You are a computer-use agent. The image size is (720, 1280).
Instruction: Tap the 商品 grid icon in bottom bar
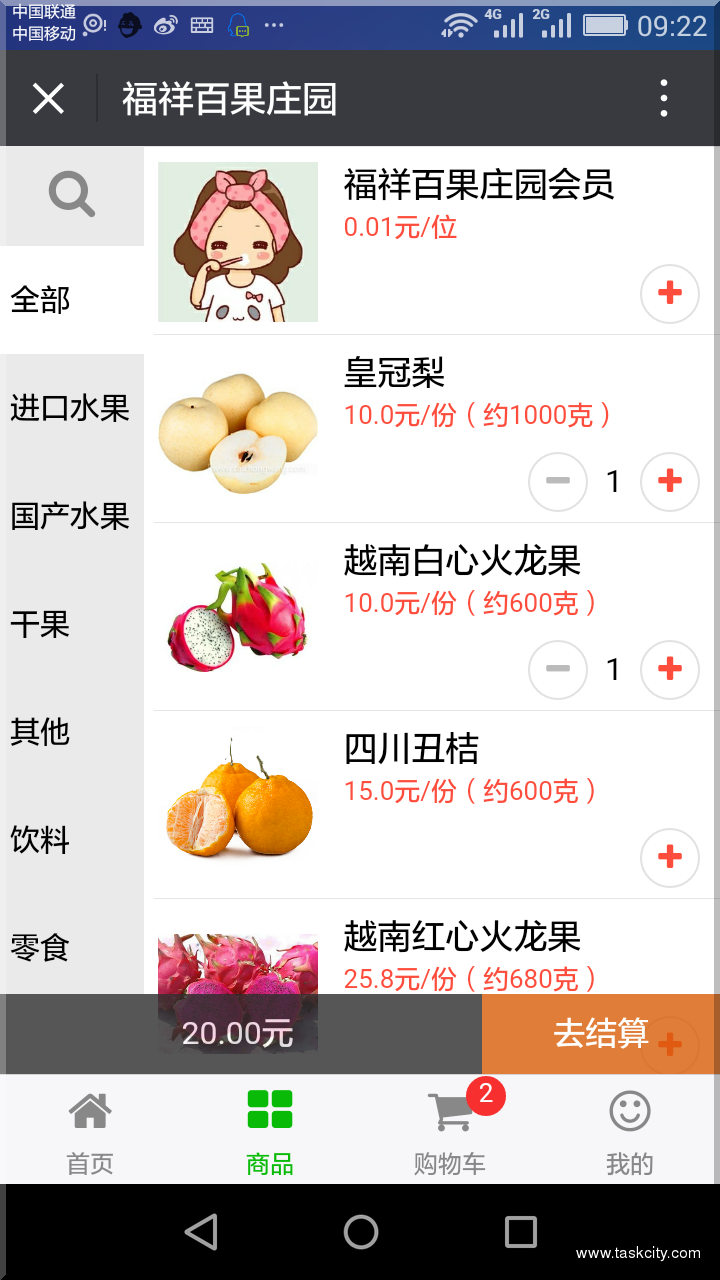268,1108
